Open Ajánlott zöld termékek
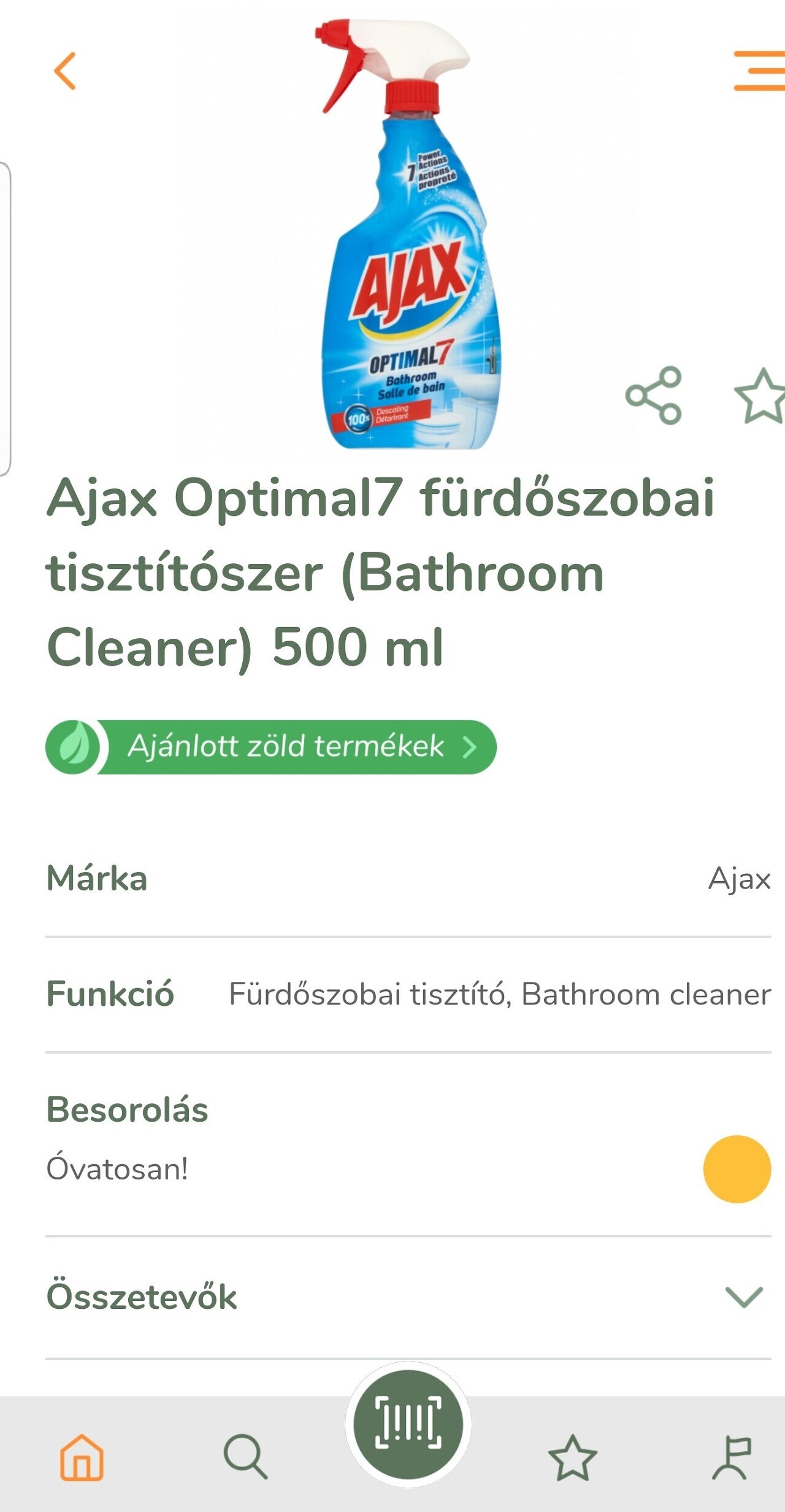This screenshot has width=785, height=1512. 271,747
